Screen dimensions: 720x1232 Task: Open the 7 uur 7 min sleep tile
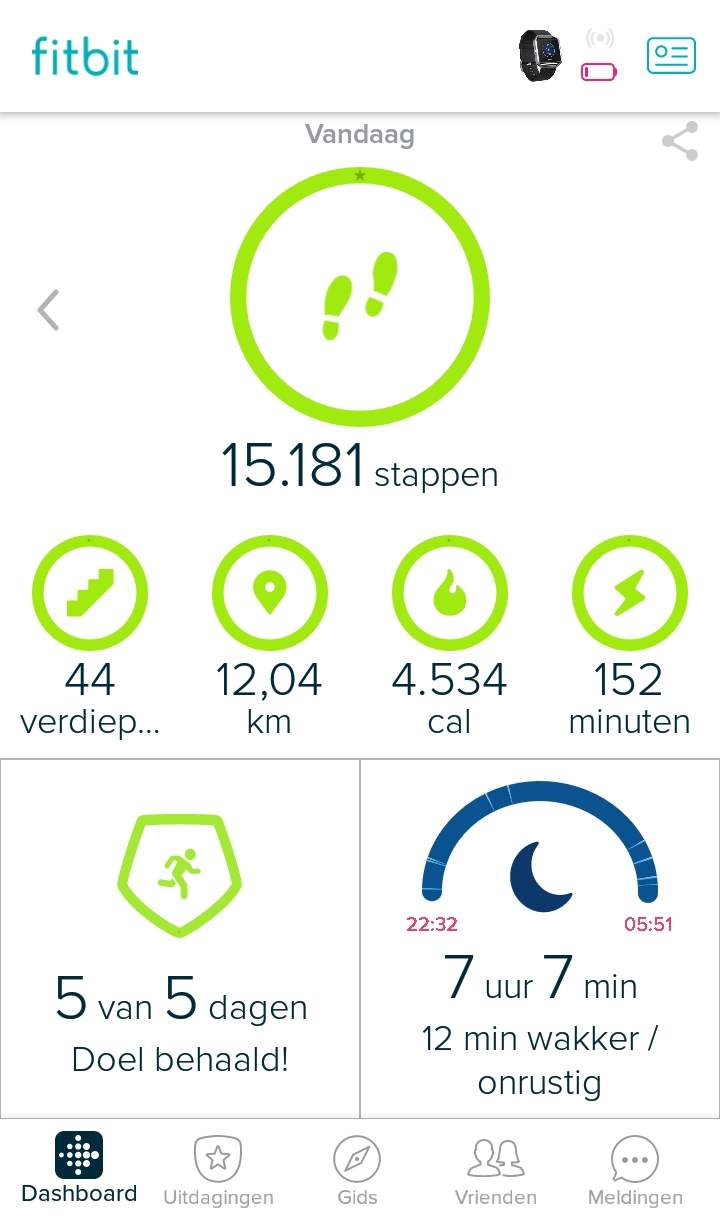coord(540,938)
